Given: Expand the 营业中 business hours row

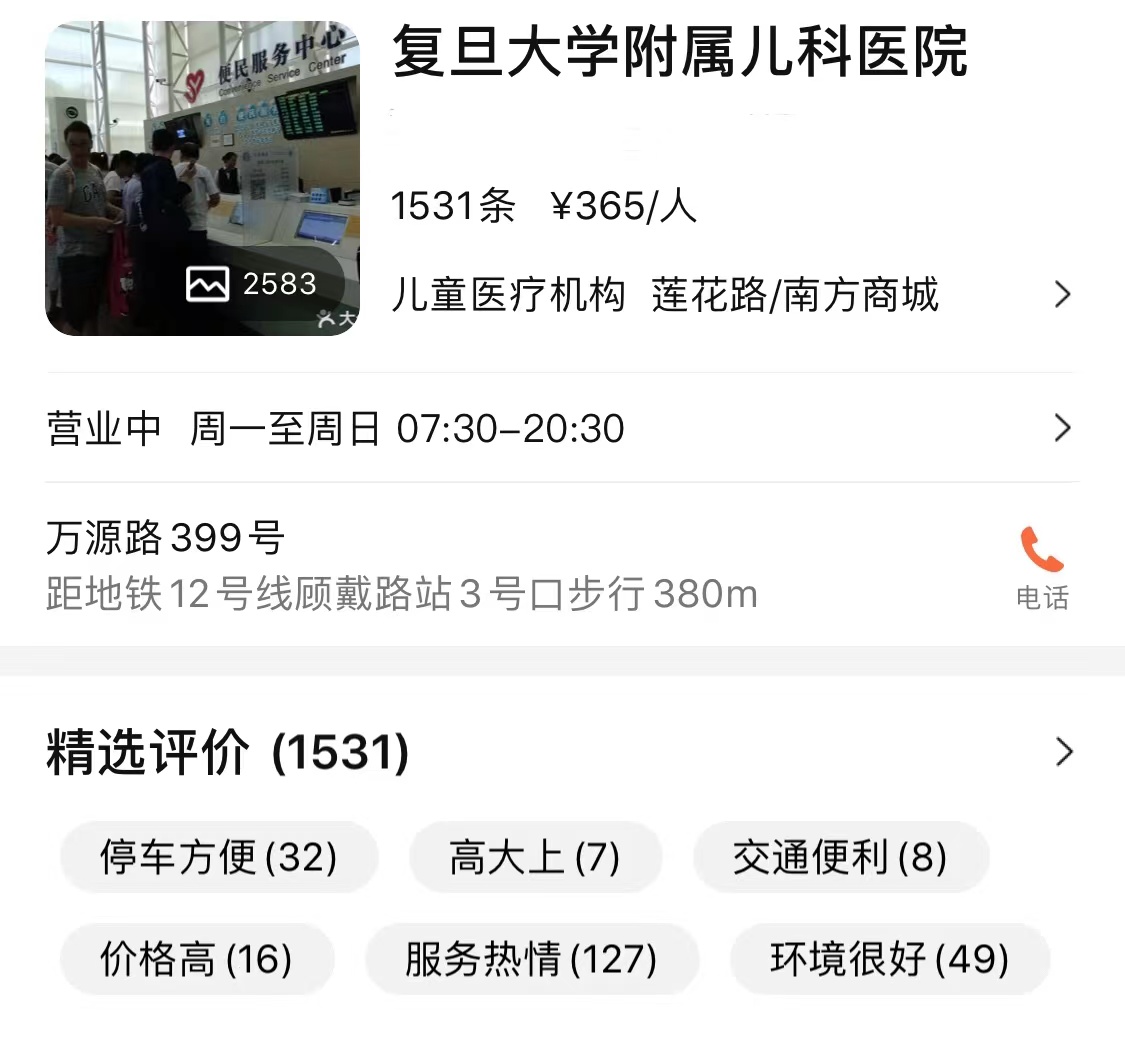Looking at the screenshot, I should tap(1062, 429).
